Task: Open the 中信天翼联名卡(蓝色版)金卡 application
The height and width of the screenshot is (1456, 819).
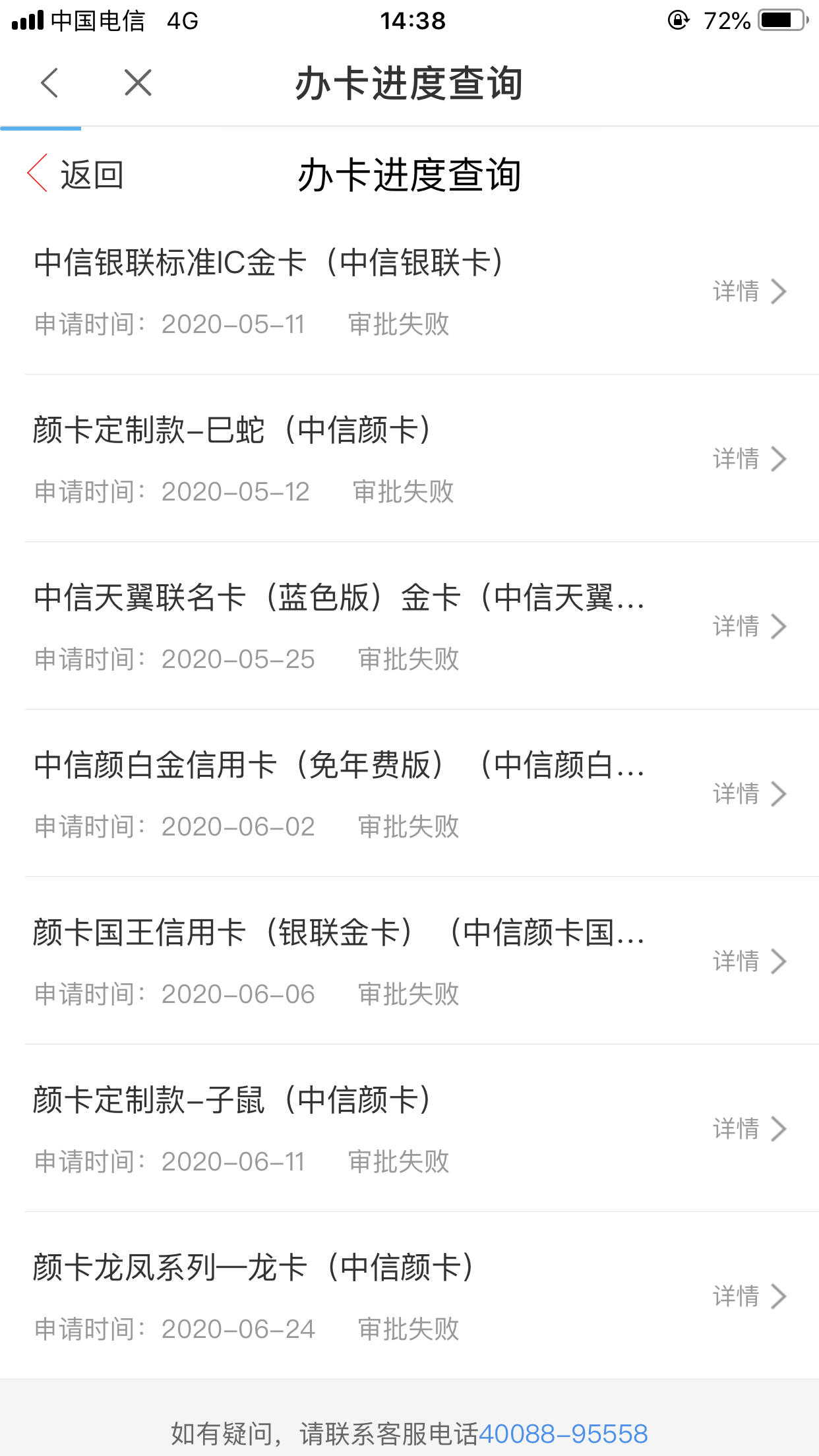Action: coord(422,626)
